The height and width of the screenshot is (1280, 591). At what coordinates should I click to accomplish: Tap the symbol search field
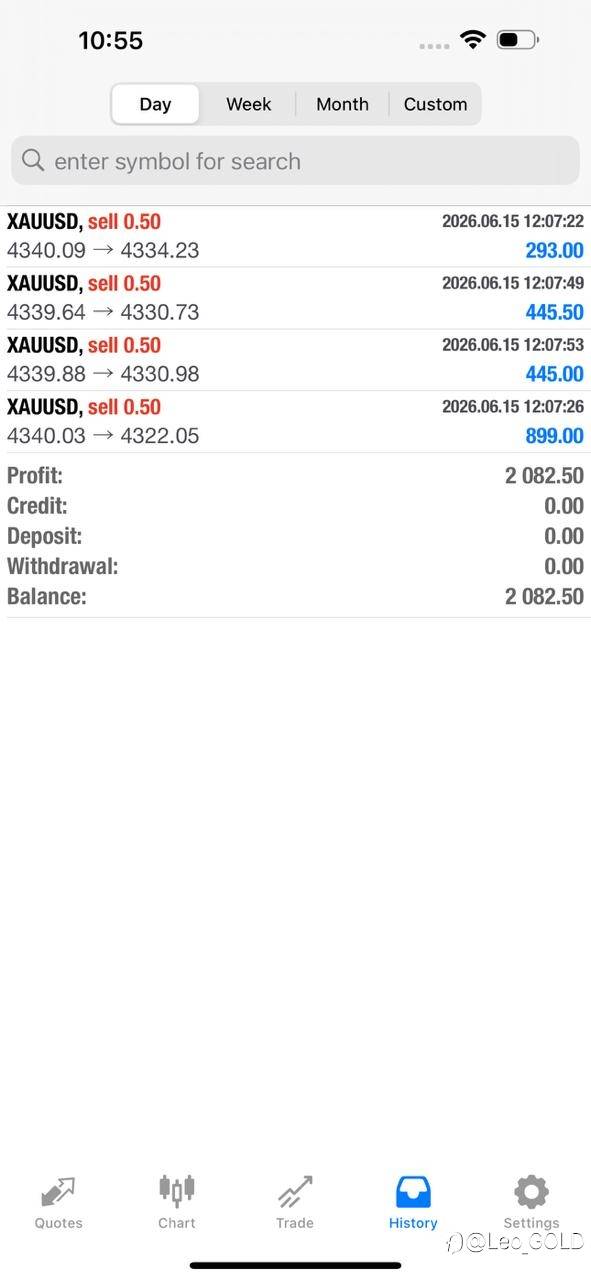[295, 161]
